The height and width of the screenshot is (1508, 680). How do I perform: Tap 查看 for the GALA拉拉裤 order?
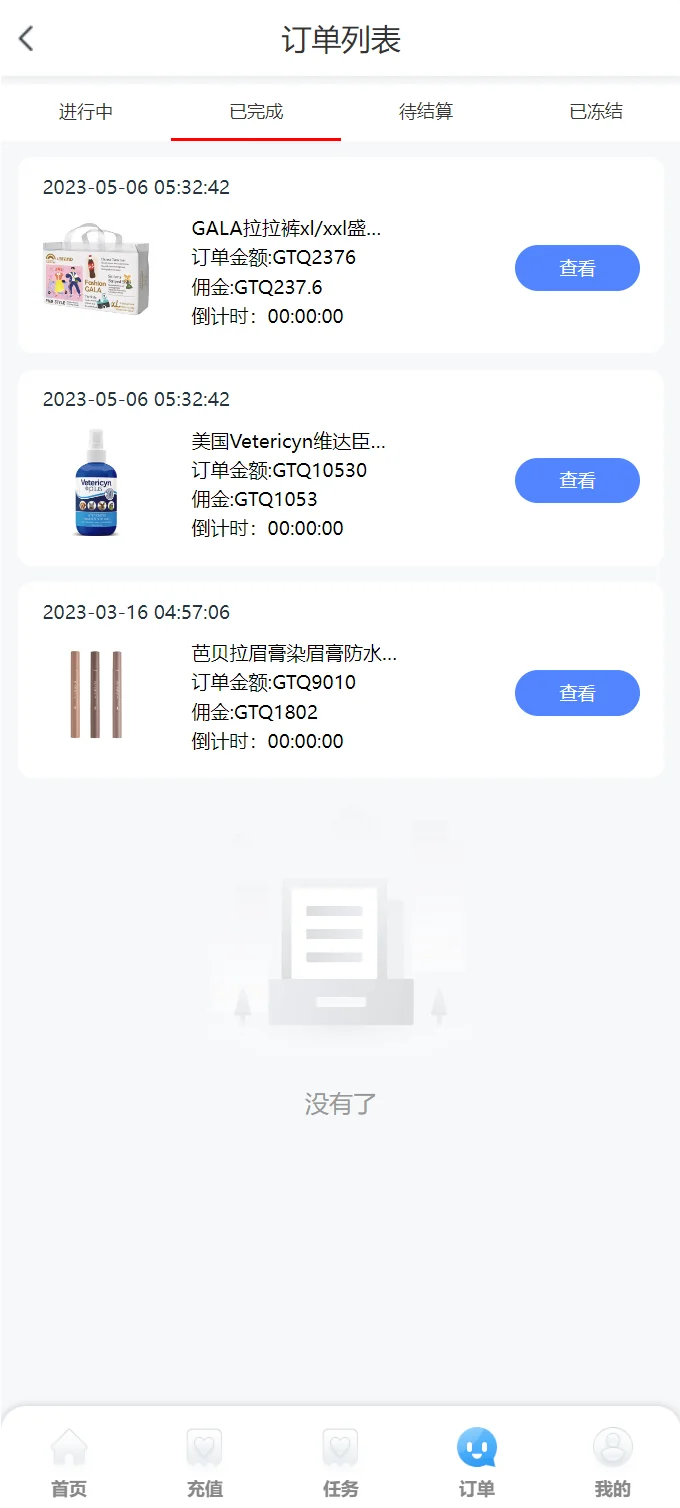tap(577, 268)
